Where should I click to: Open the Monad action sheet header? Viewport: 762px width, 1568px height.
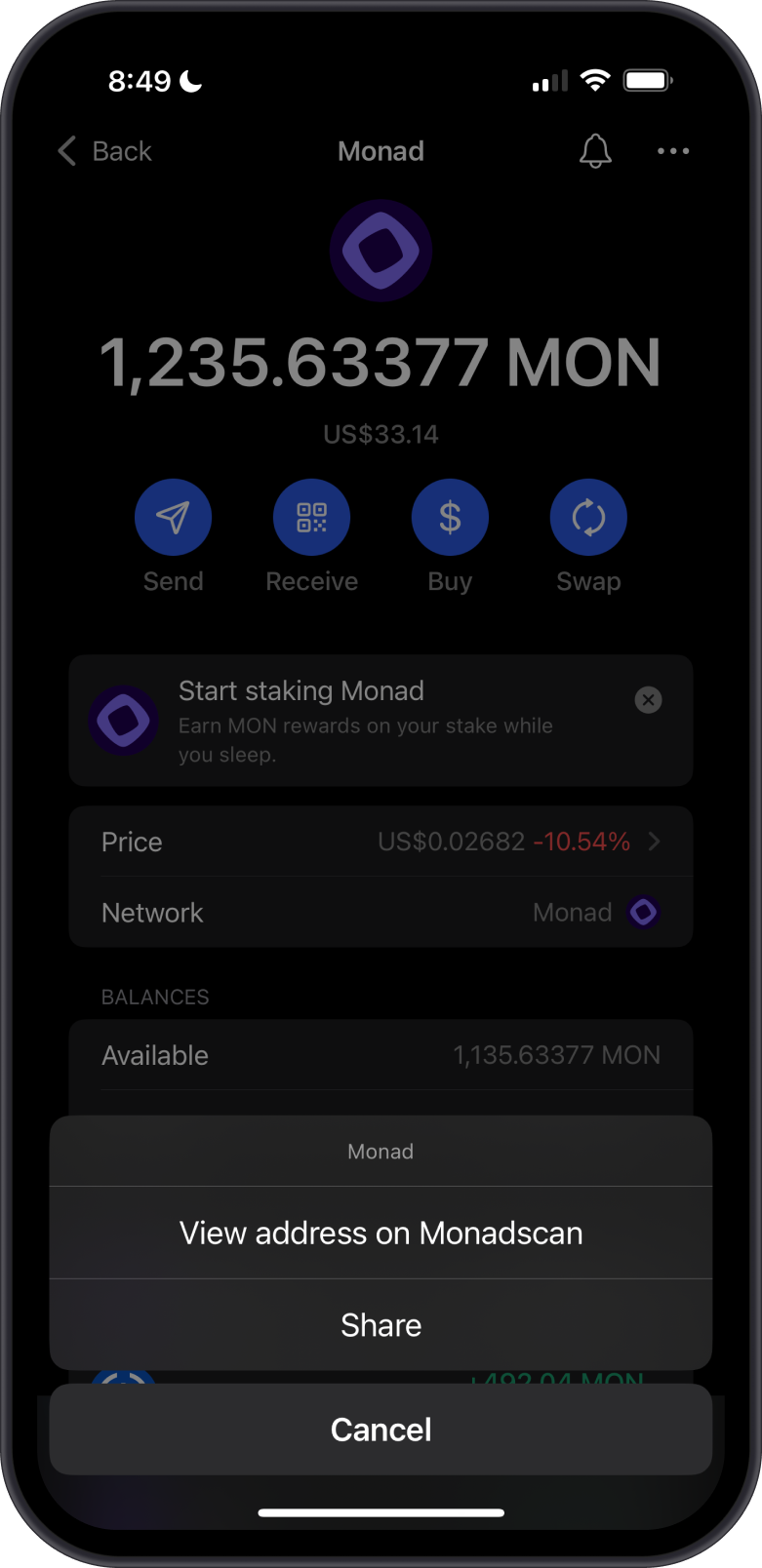(x=381, y=1151)
